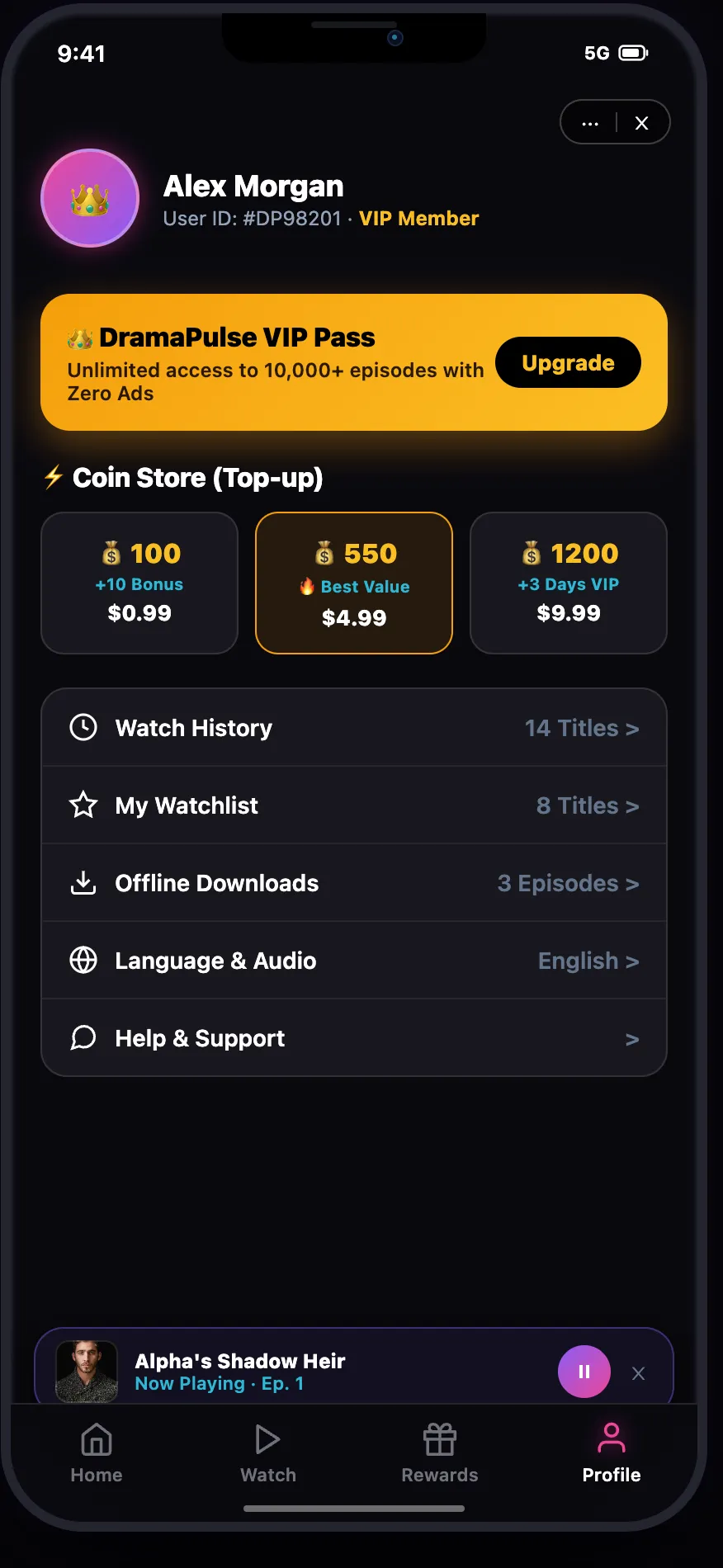This screenshot has width=723, height=1568.
Task: Pause Alpha's Shadow Heir playback
Action: (x=584, y=1372)
